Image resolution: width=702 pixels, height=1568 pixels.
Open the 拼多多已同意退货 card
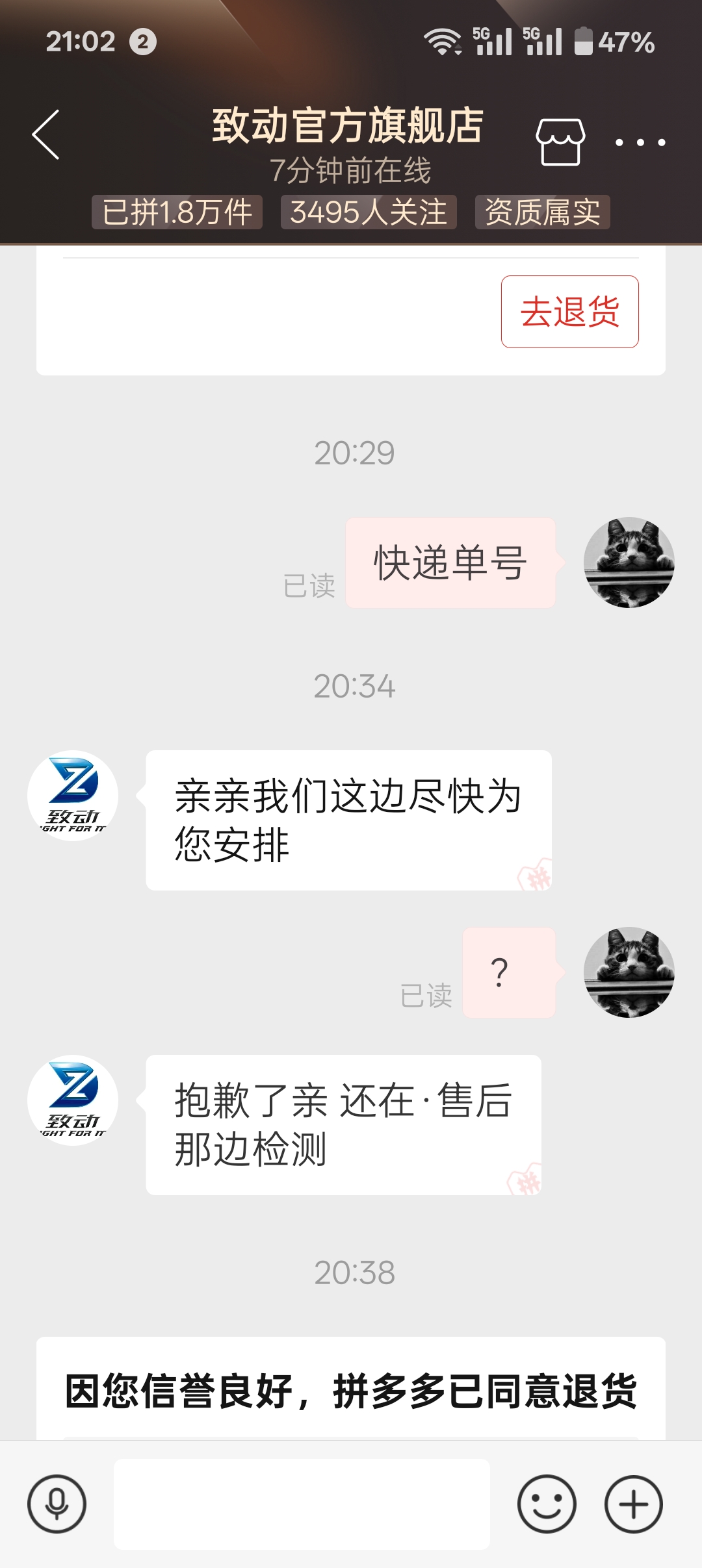tap(351, 1390)
